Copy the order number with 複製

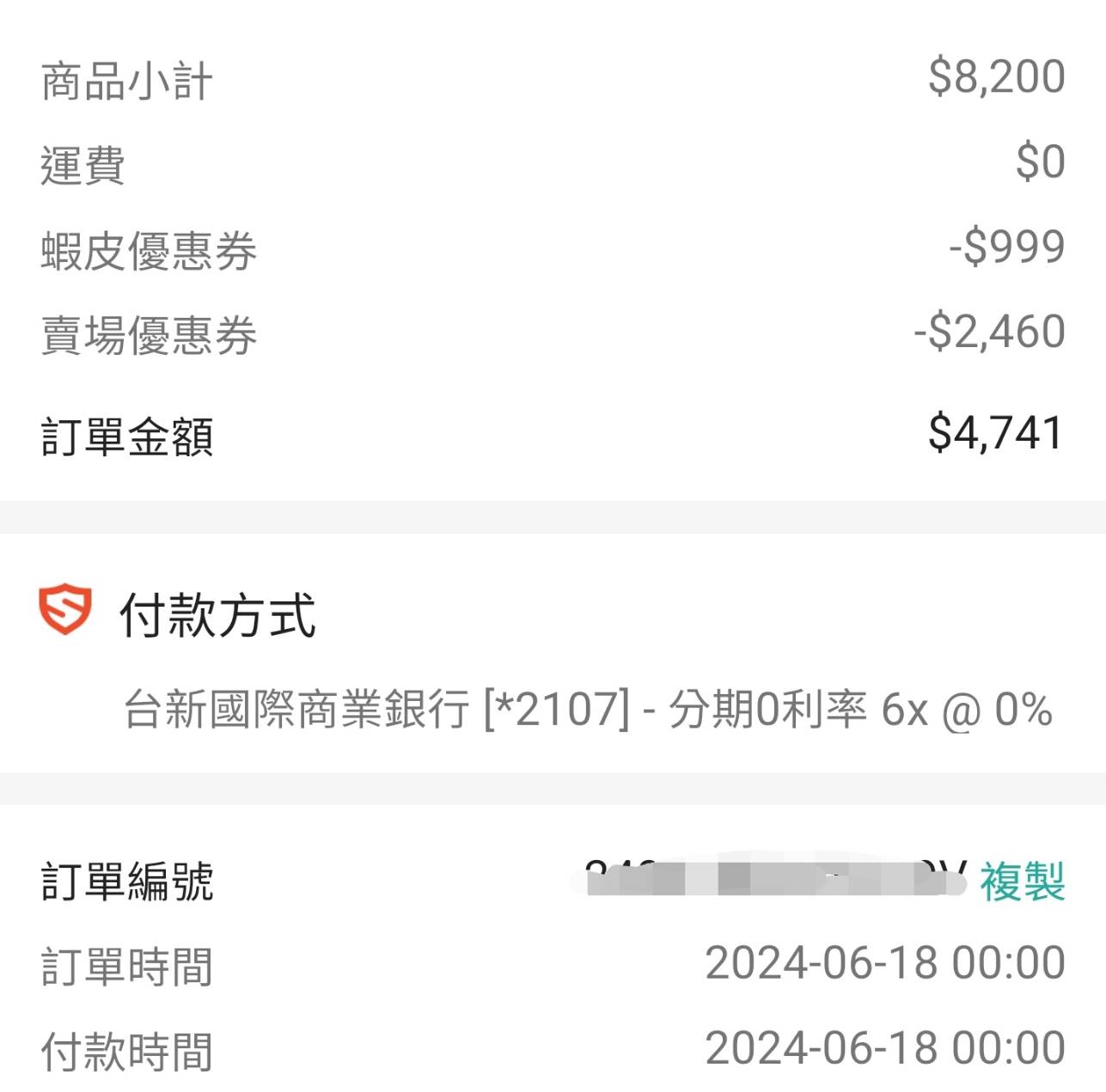tap(1022, 882)
